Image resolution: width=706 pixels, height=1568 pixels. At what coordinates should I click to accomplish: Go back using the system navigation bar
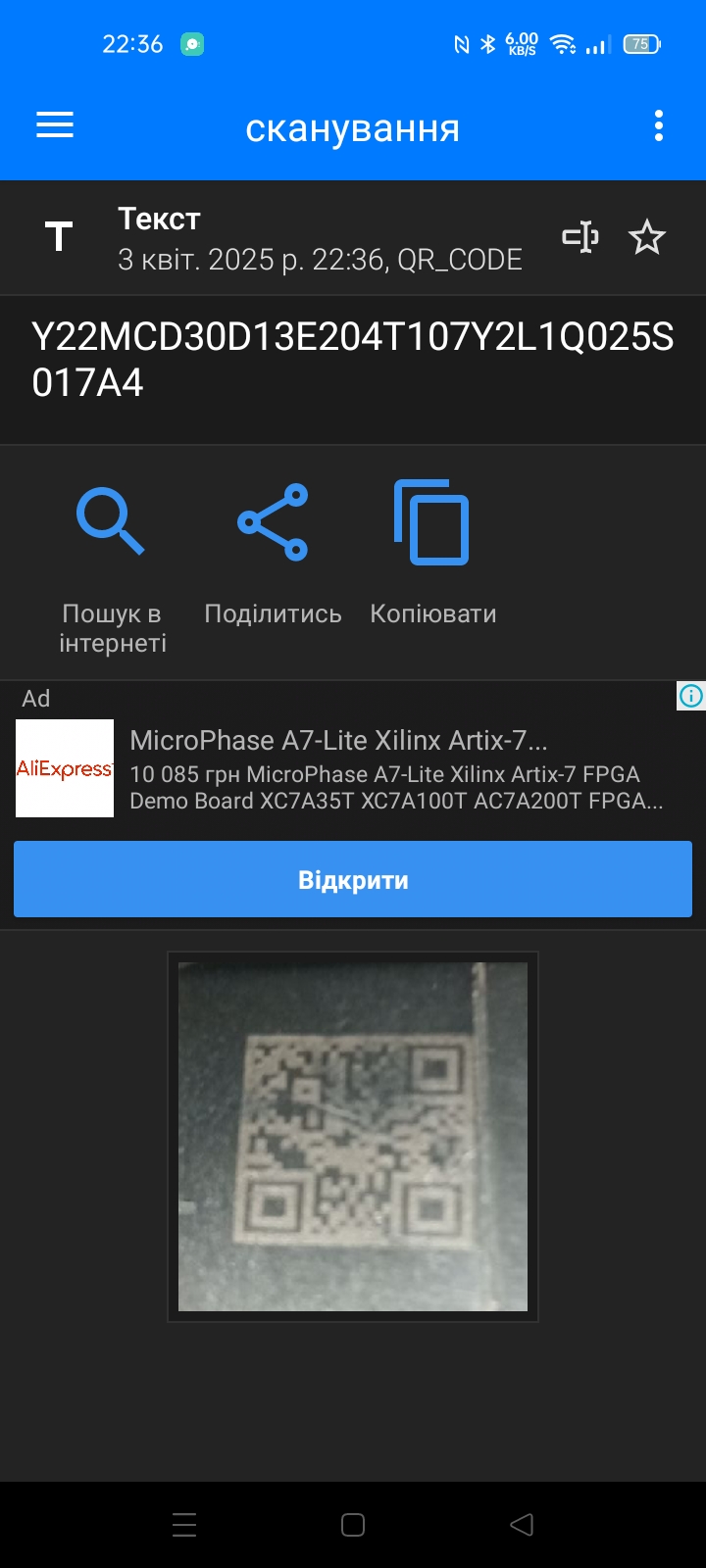click(522, 1524)
